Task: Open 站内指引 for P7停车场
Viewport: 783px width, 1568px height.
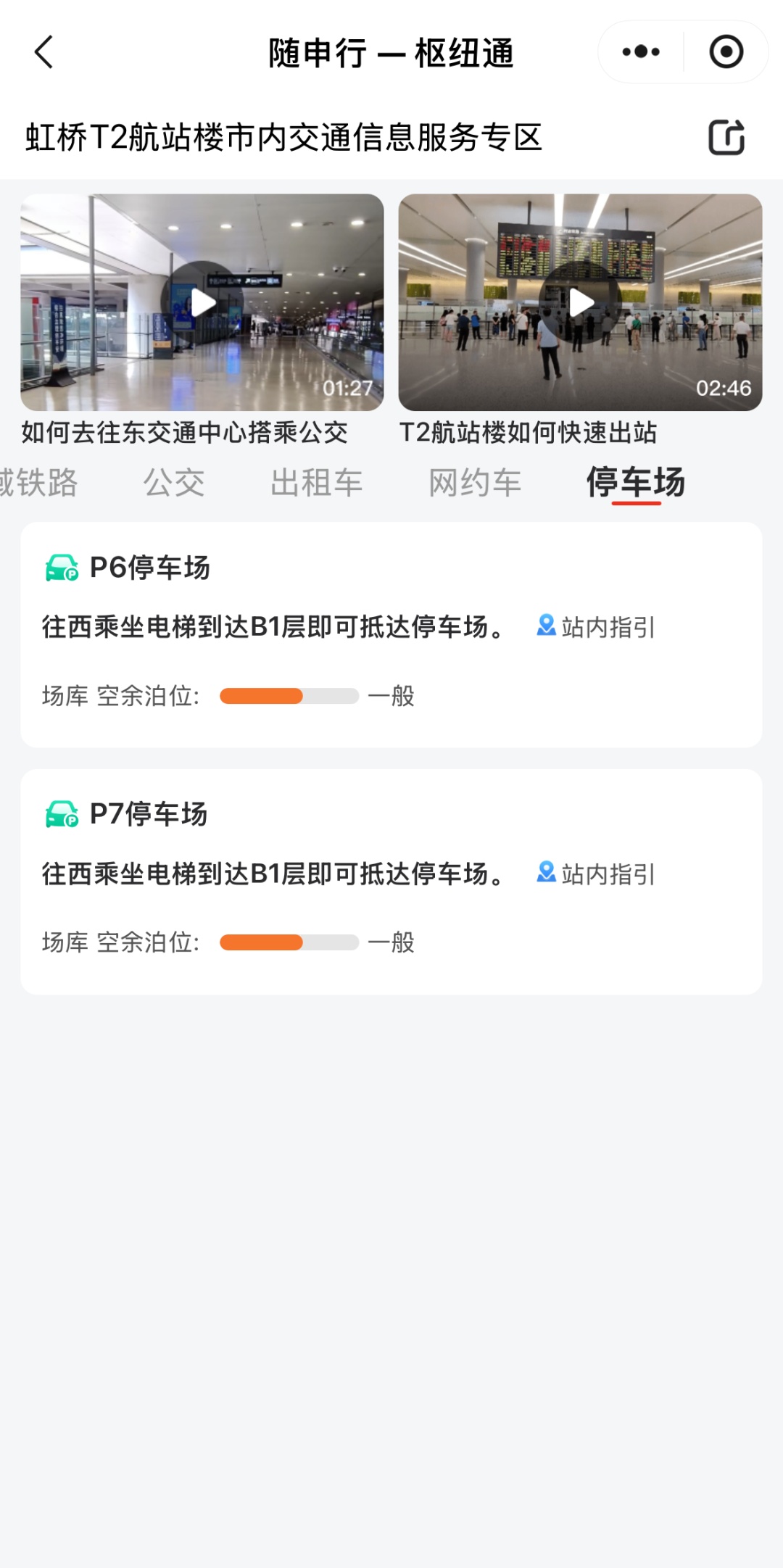Action: click(x=596, y=874)
